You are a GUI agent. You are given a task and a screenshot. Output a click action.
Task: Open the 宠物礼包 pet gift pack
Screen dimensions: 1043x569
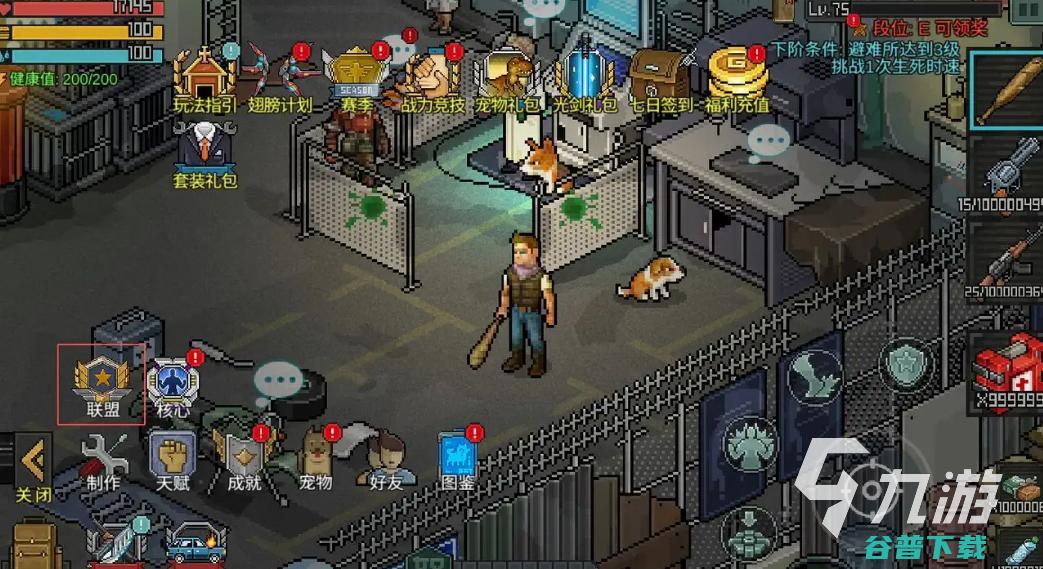click(505, 74)
